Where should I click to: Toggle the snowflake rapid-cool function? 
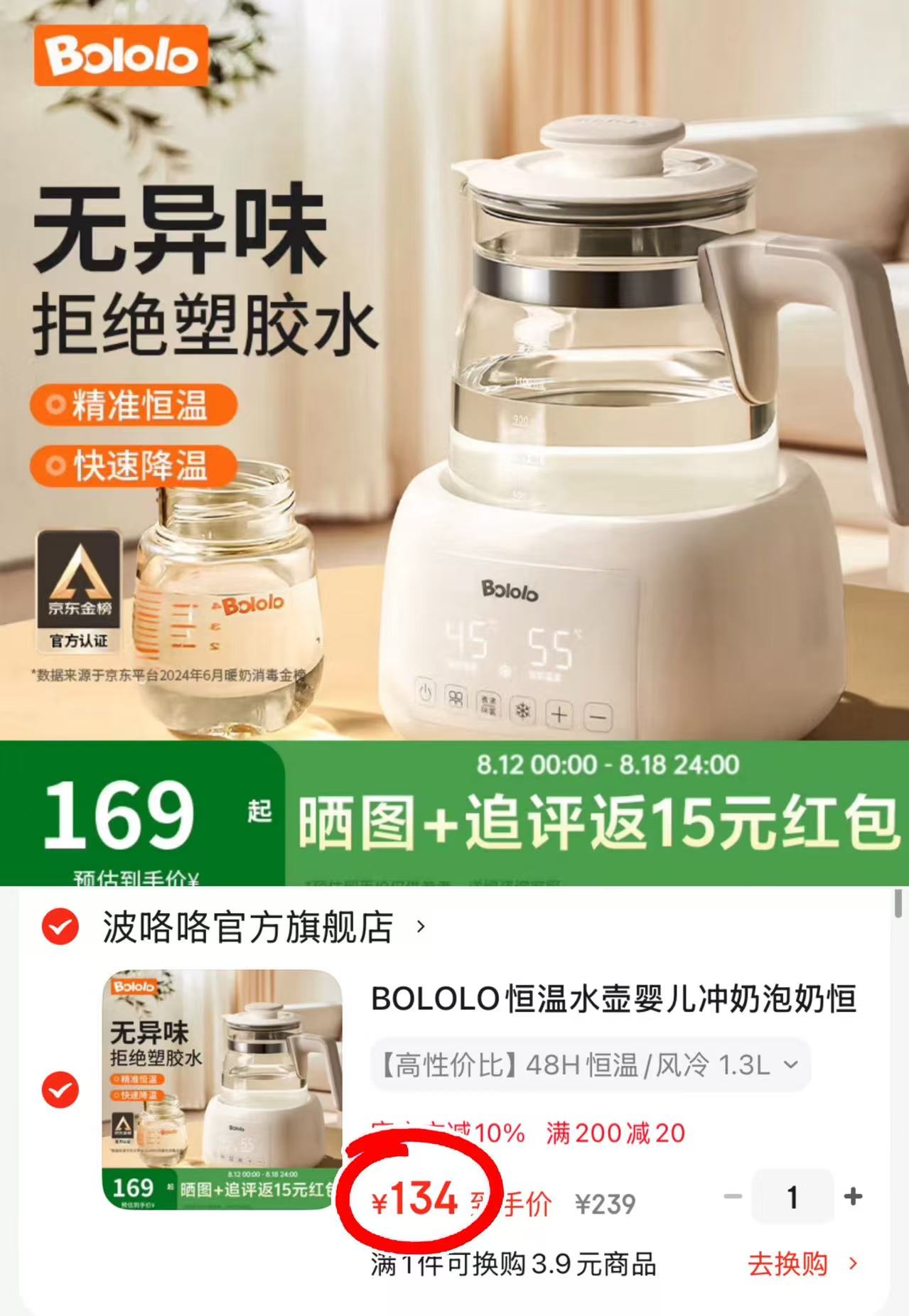[x=523, y=709]
